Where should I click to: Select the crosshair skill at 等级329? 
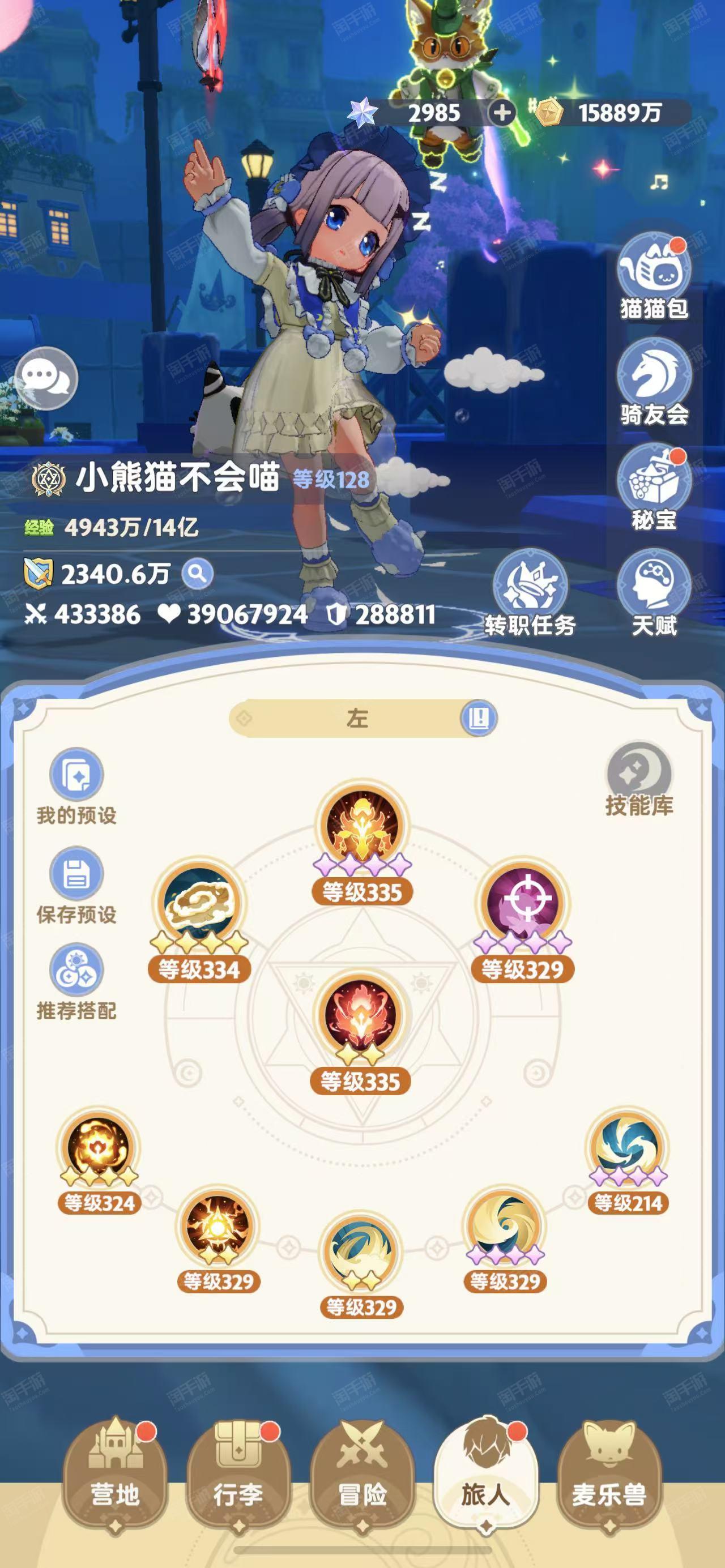pos(522,903)
